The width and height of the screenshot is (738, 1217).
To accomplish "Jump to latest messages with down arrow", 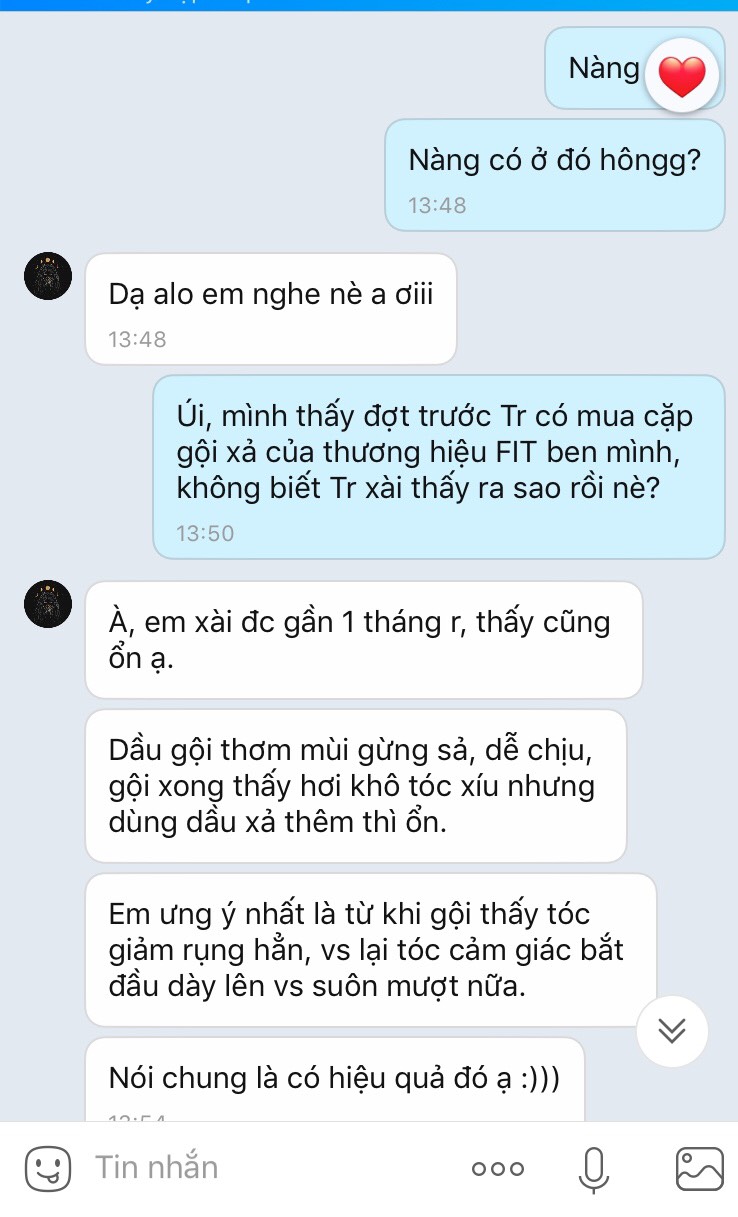I will pyautogui.click(x=672, y=1032).
